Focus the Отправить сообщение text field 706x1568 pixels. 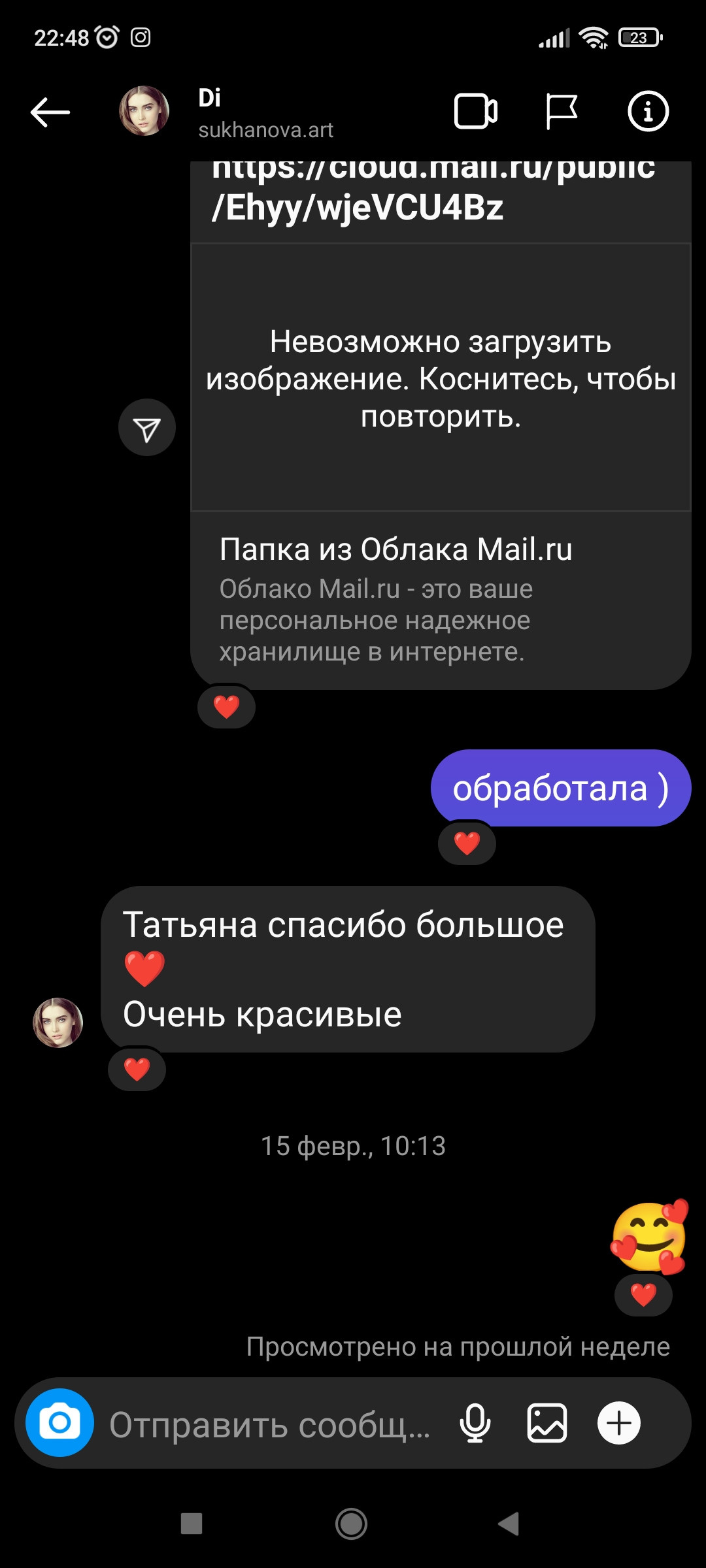[x=269, y=1424]
